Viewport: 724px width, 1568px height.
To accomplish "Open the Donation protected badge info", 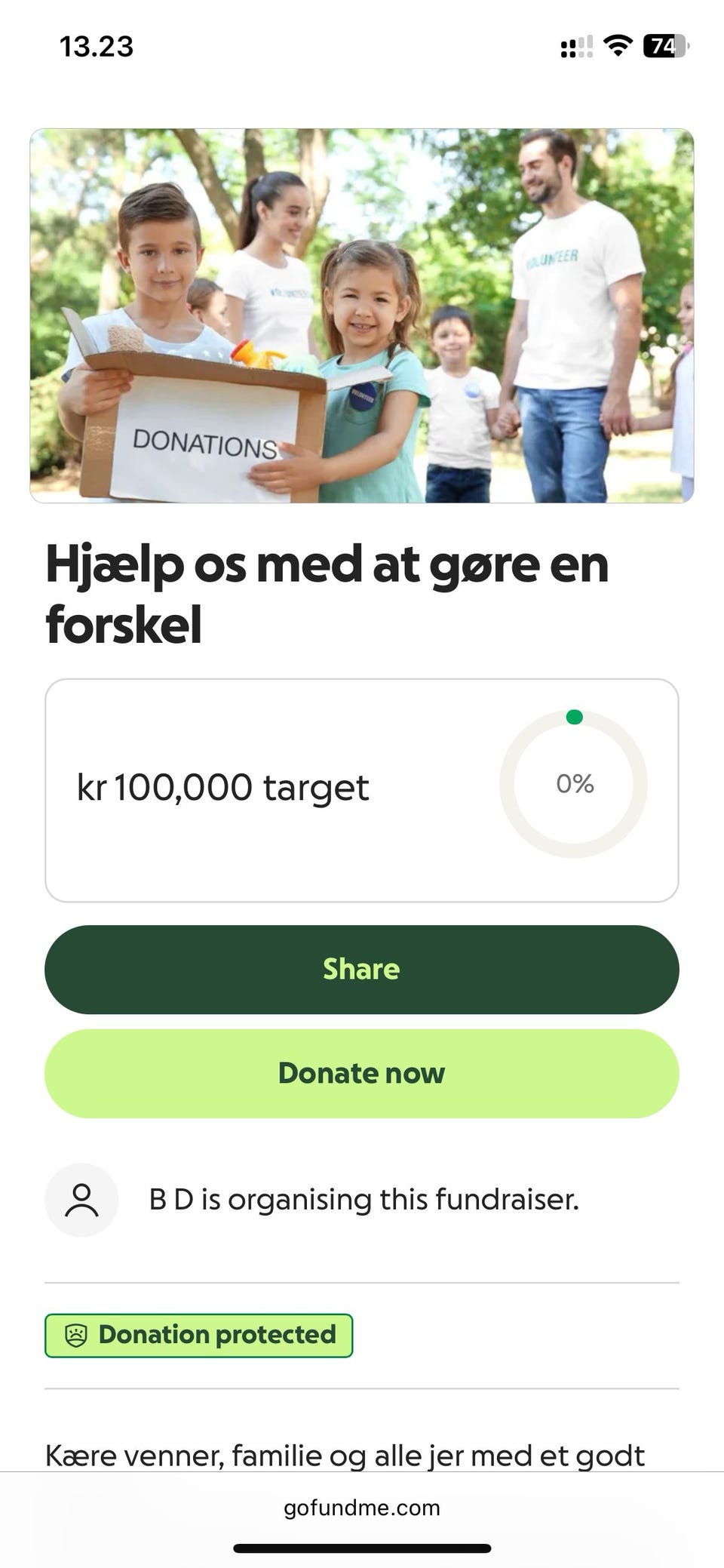I will 198,1335.
